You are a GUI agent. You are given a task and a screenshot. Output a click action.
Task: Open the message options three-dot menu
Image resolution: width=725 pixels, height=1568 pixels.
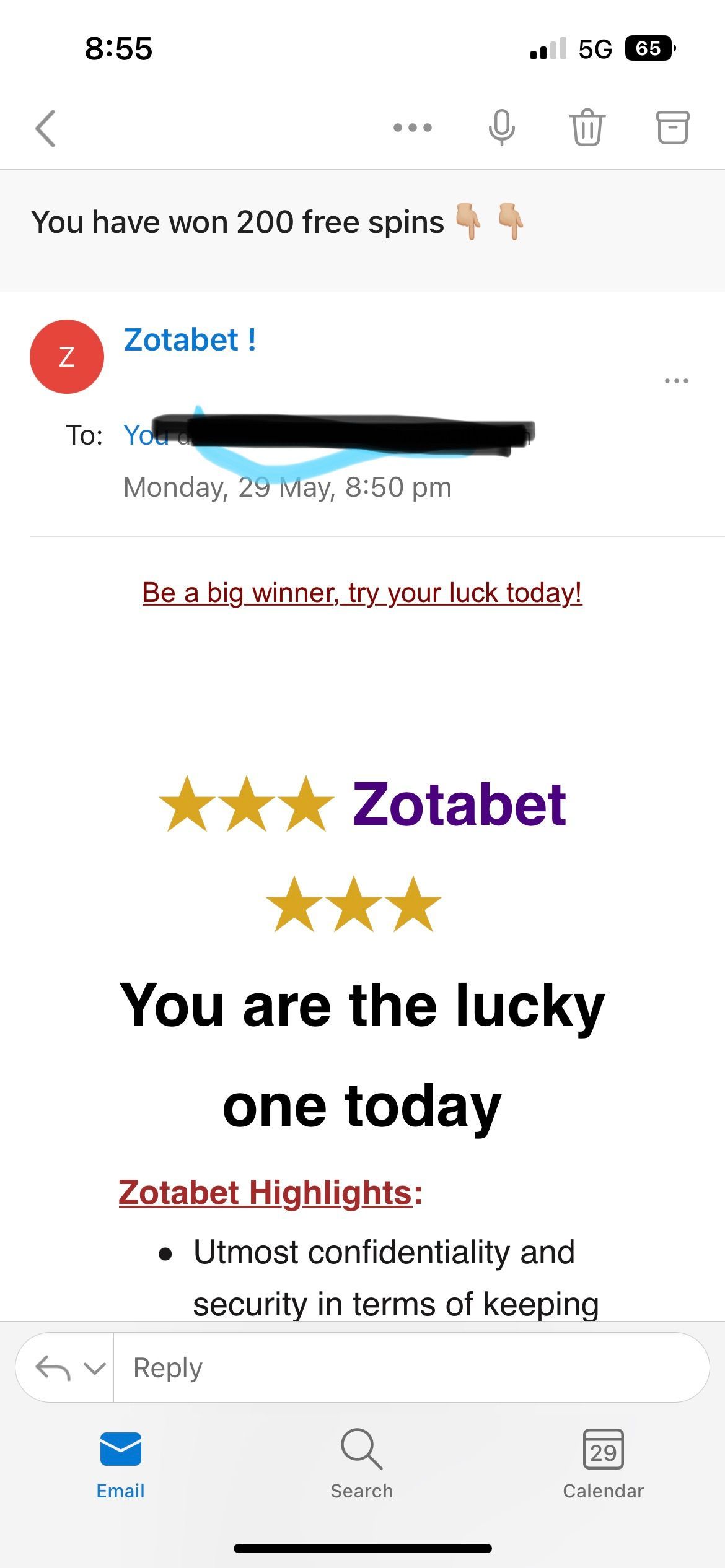click(676, 380)
